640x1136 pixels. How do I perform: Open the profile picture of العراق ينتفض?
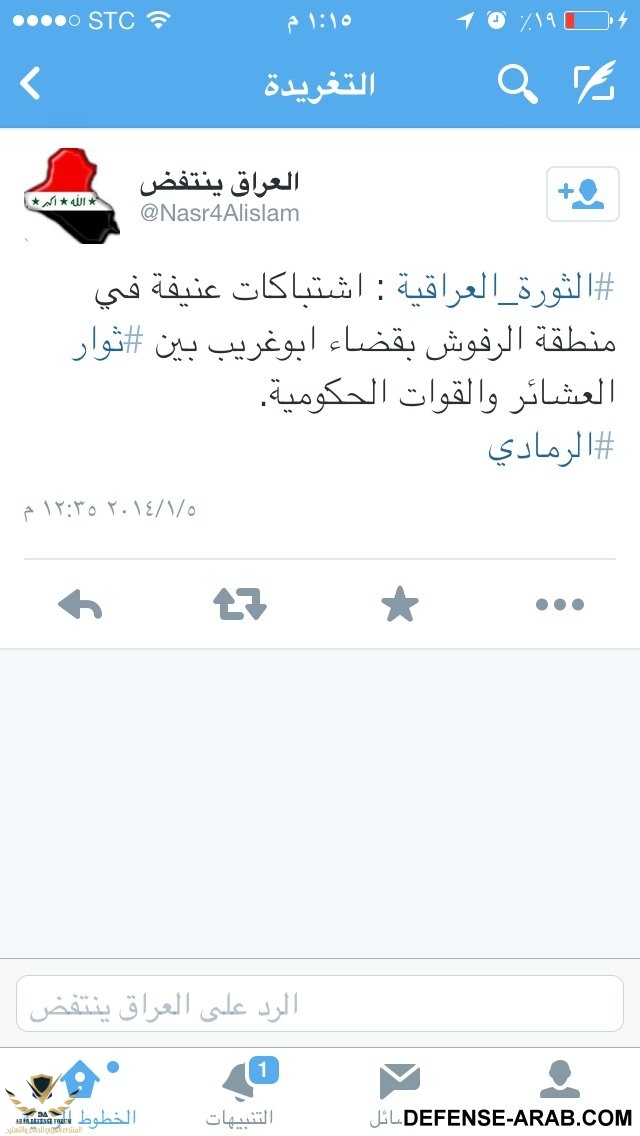click(x=71, y=195)
